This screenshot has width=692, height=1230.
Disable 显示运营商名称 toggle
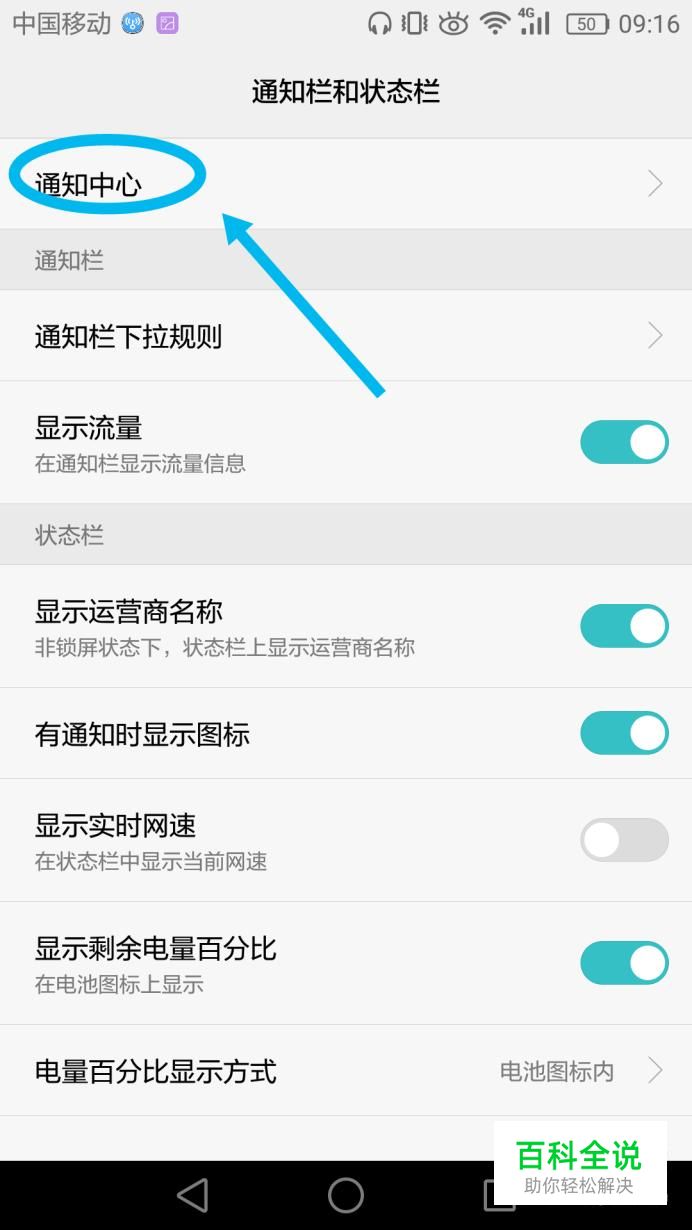(624, 626)
